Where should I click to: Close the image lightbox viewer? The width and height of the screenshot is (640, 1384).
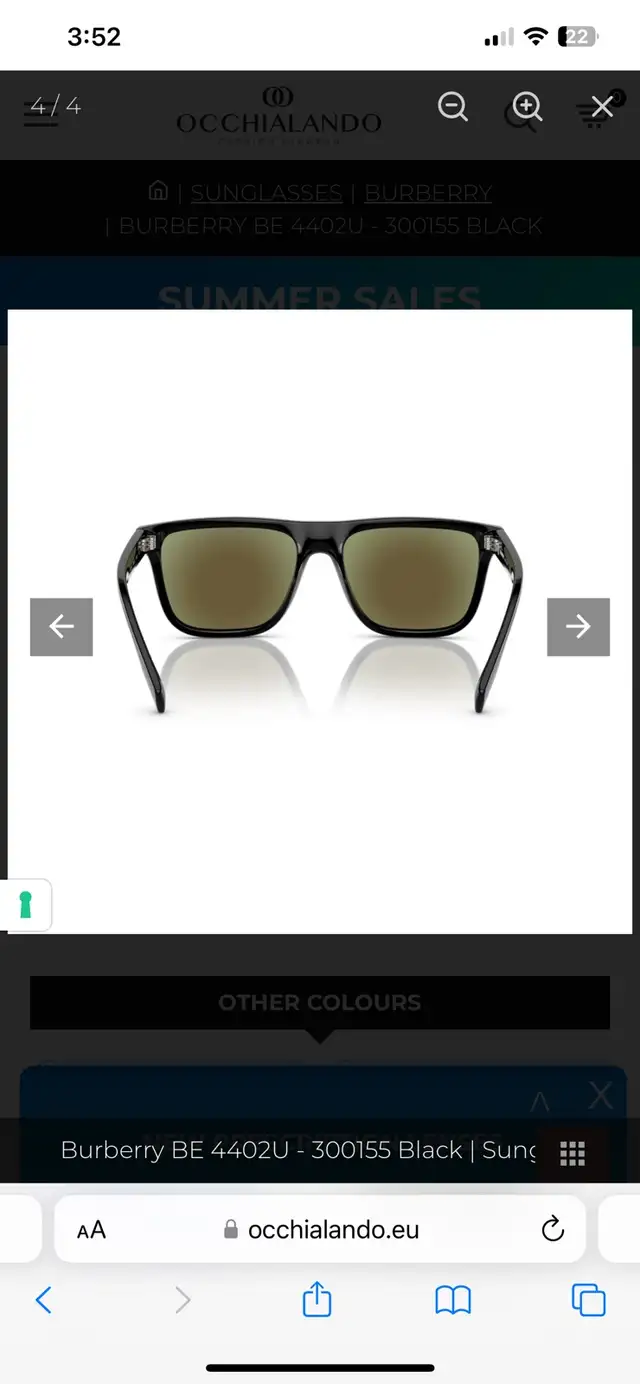click(x=601, y=106)
